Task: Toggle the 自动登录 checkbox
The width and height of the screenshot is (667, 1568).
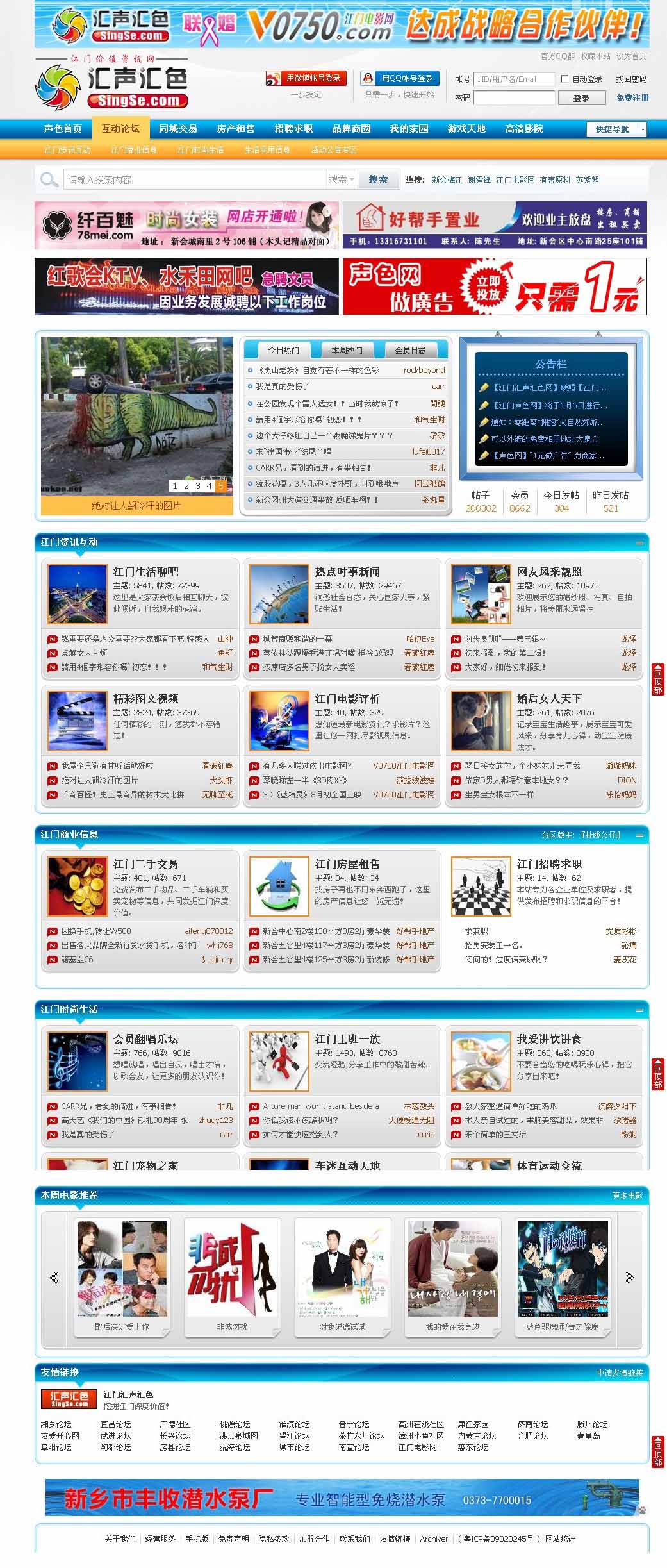Action: click(564, 79)
